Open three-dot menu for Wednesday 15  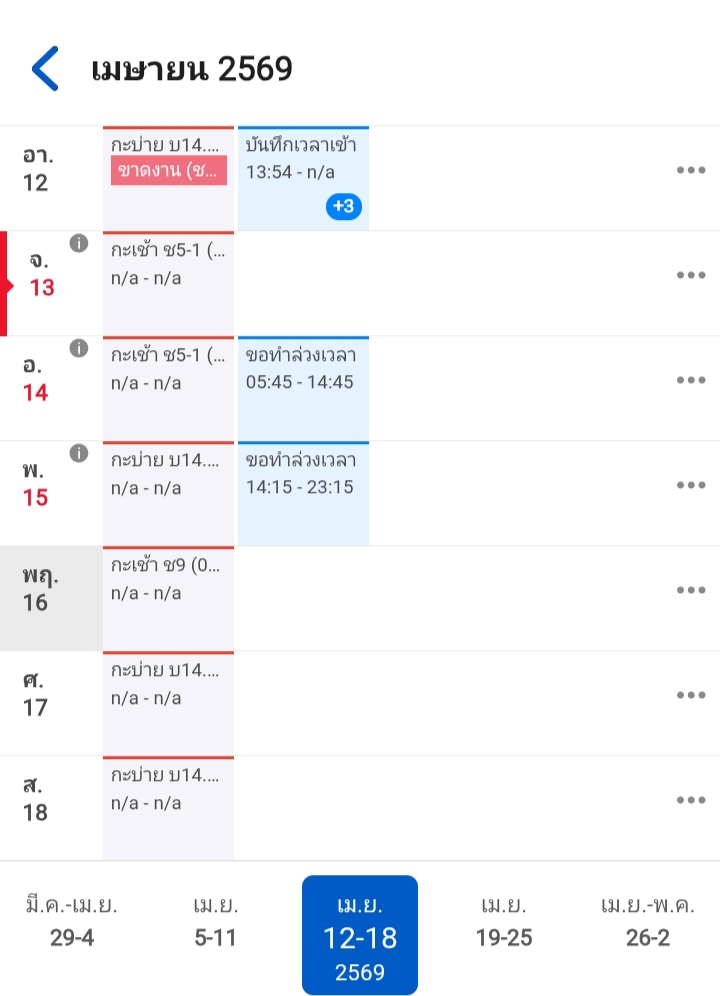[x=691, y=485]
